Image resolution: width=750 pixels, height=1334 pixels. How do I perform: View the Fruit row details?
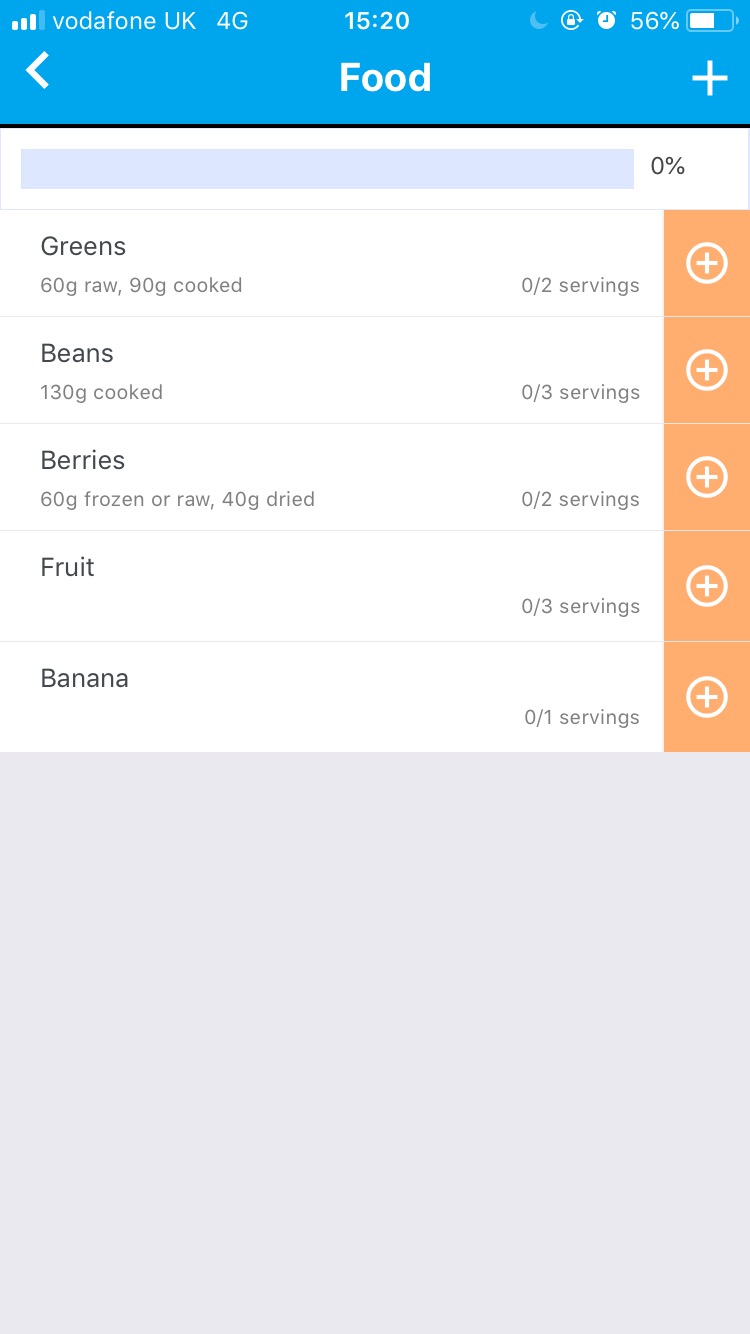click(x=330, y=587)
